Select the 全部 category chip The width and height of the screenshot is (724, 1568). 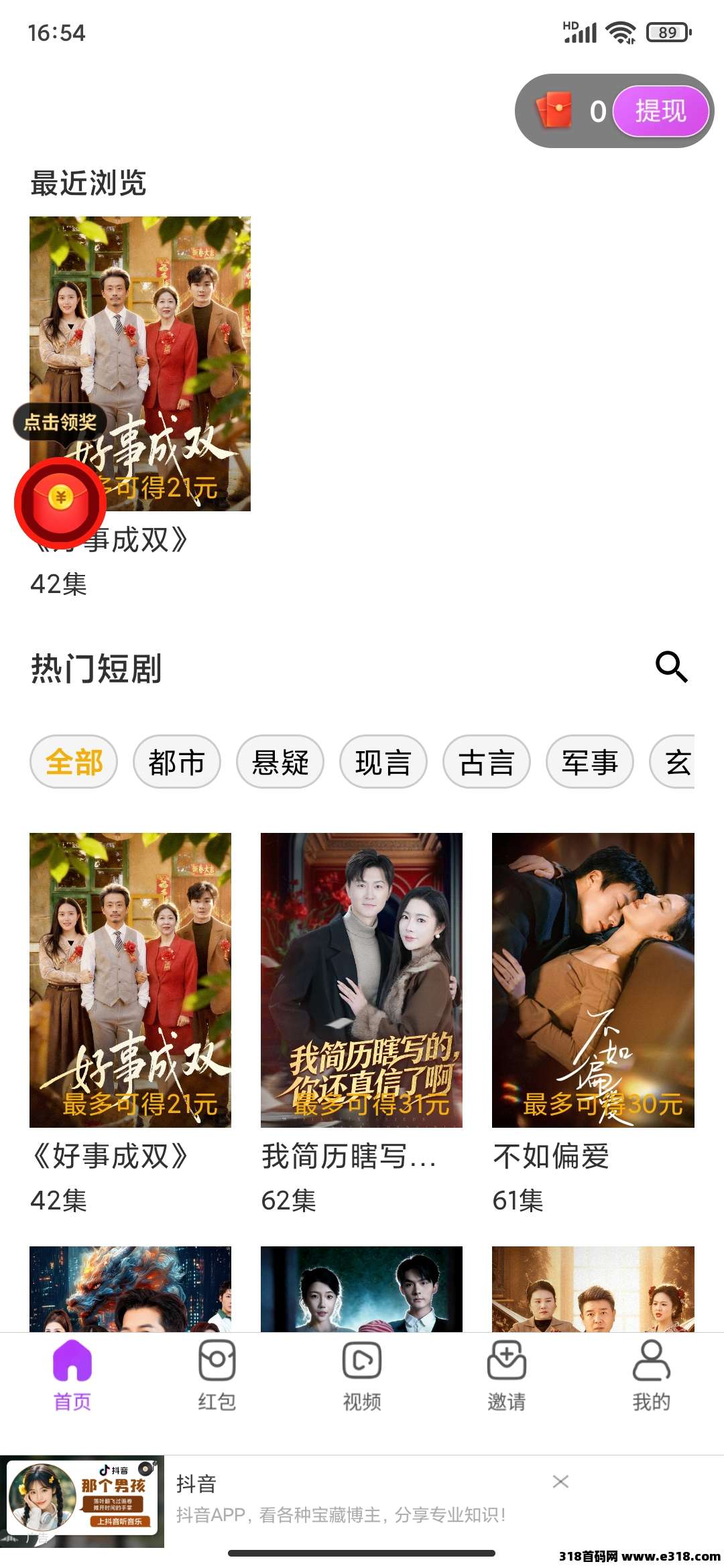coord(74,762)
